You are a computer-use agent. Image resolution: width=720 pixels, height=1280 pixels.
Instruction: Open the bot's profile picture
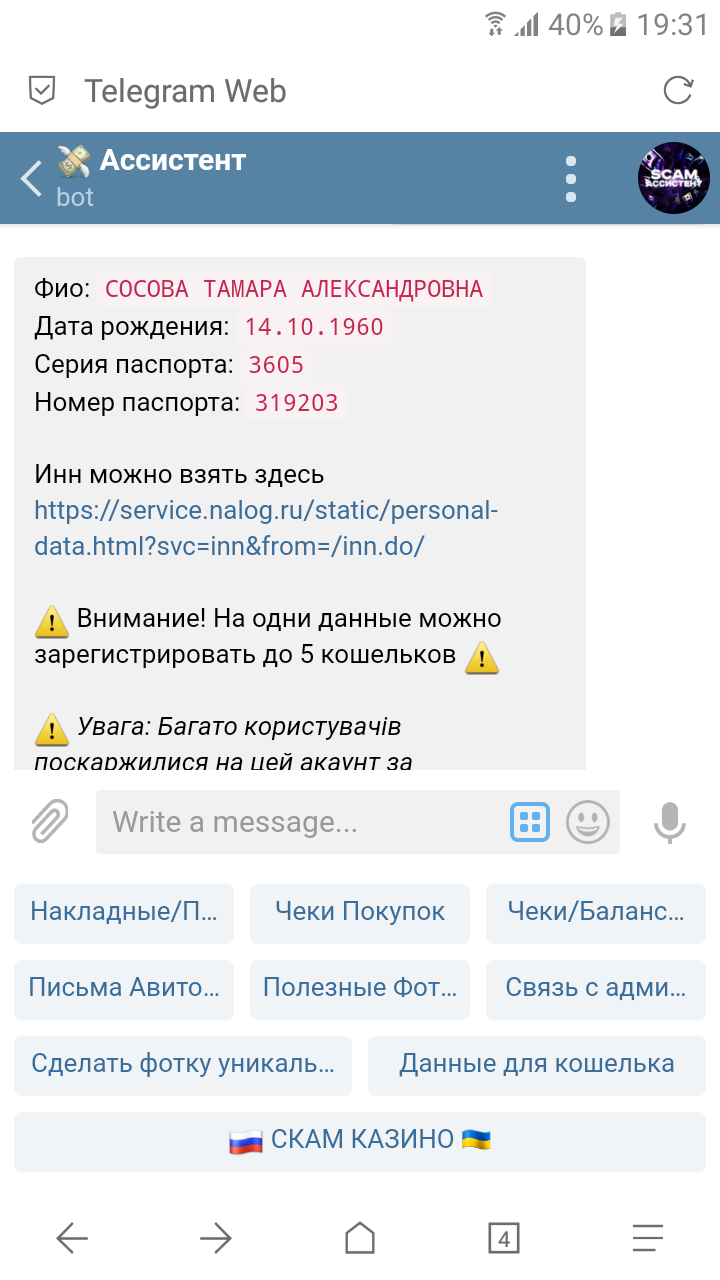tap(673, 178)
